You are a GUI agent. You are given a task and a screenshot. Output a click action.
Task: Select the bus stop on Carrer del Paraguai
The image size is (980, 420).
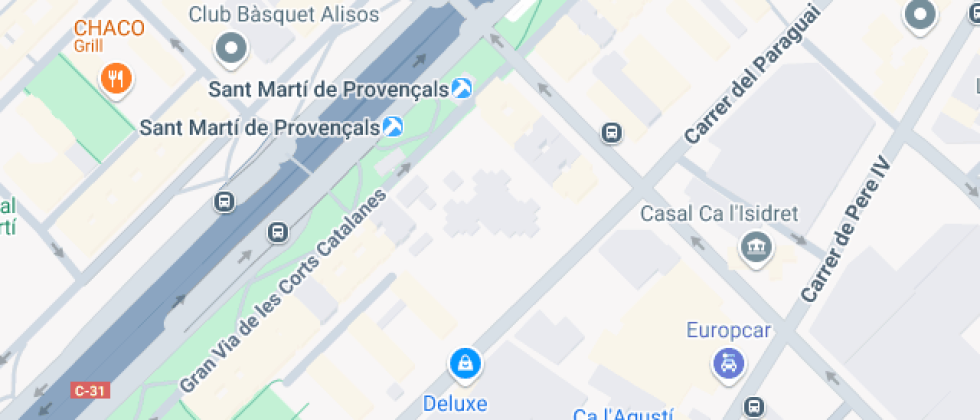(611, 132)
